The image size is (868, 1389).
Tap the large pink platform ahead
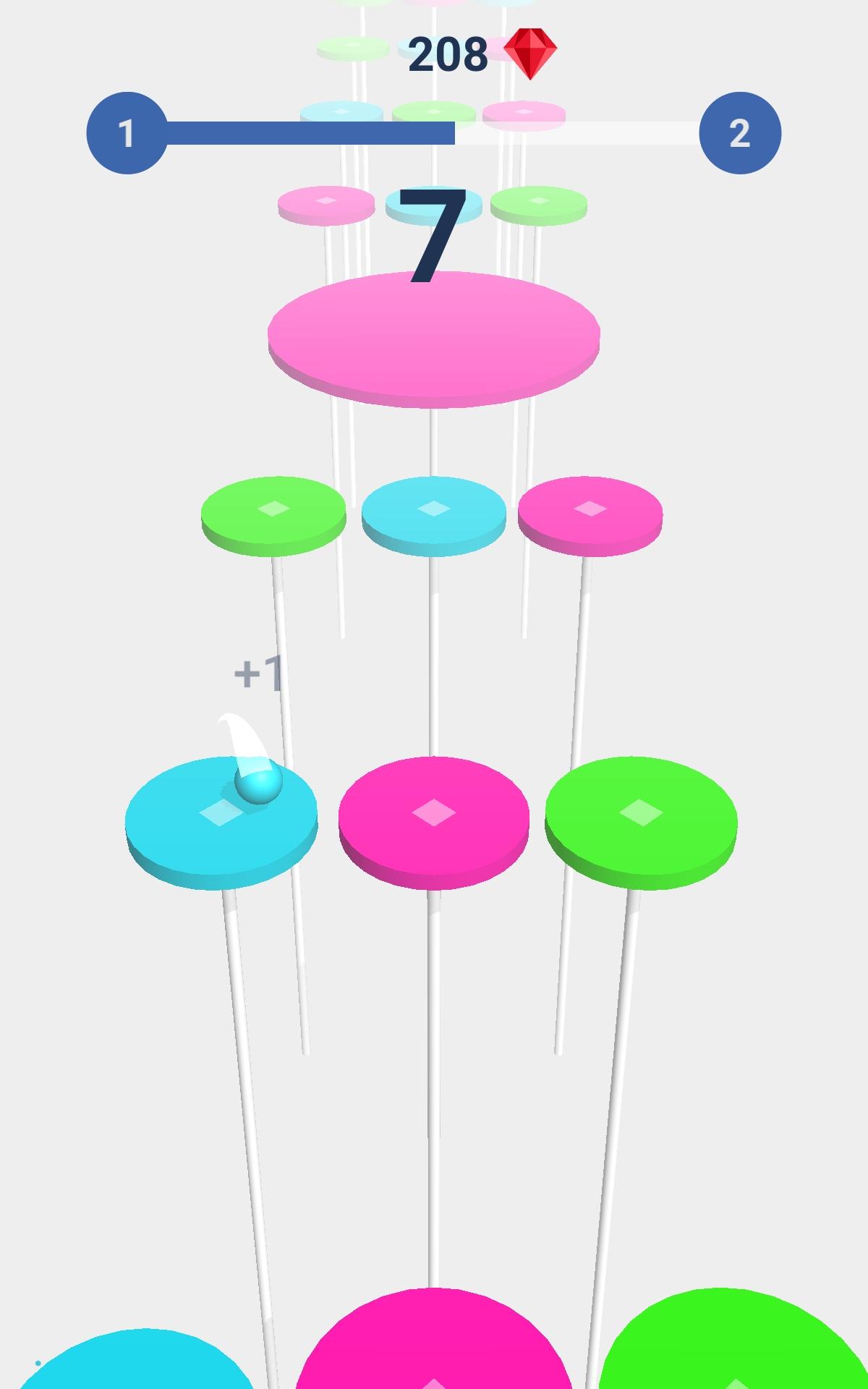[x=434, y=339]
